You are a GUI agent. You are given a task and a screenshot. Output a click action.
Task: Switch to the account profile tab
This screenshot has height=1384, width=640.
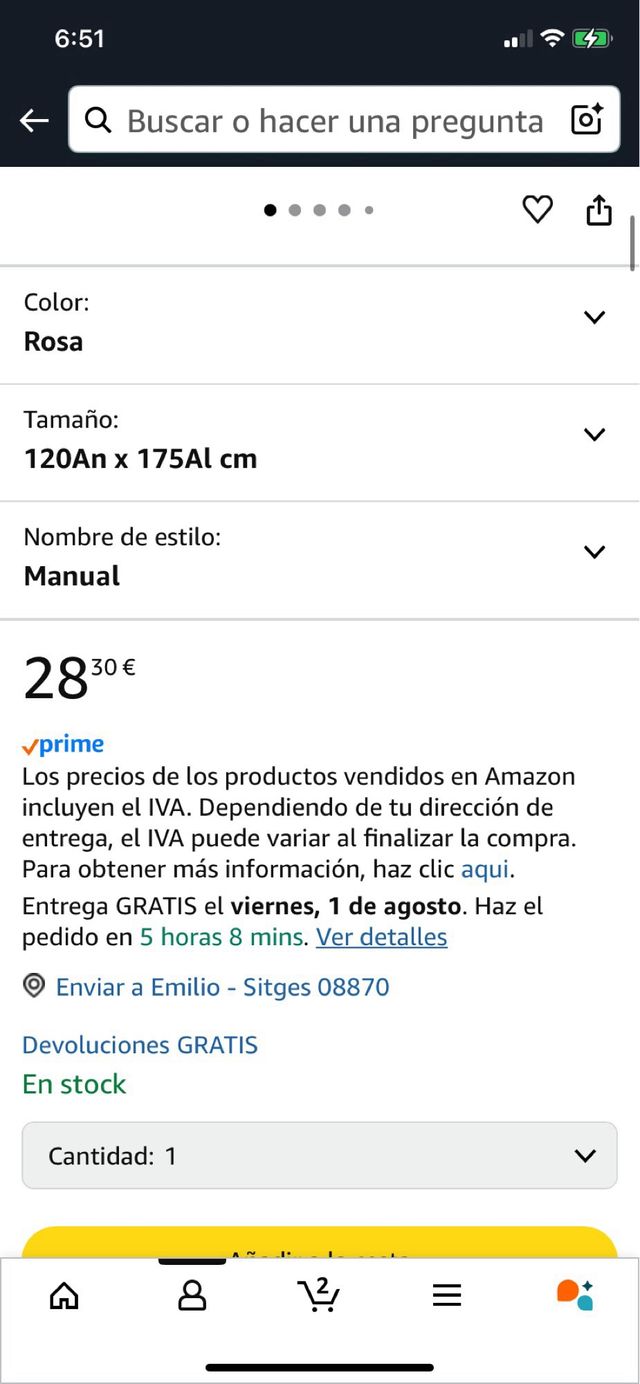point(192,1296)
